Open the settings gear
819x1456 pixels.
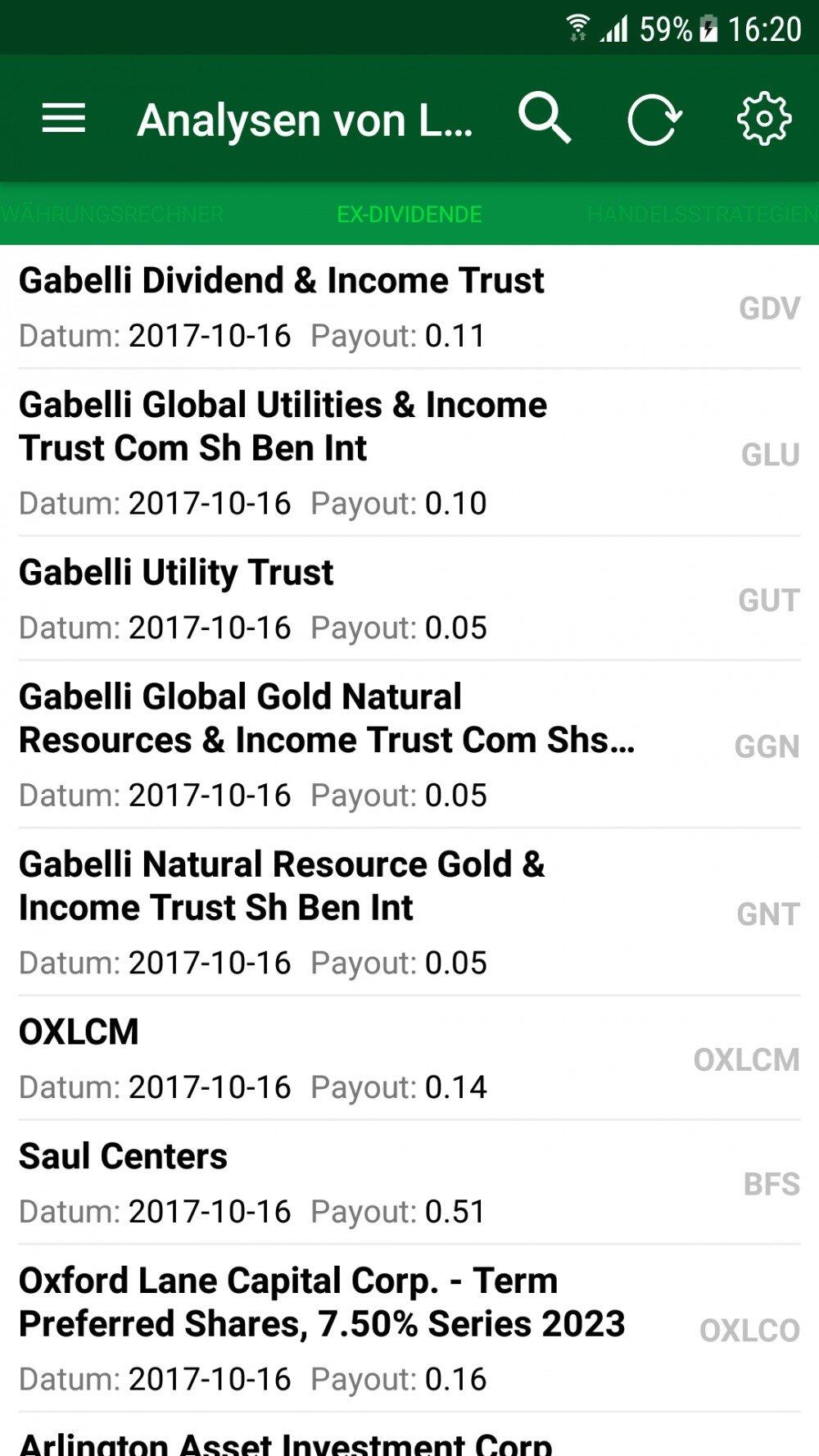763,120
